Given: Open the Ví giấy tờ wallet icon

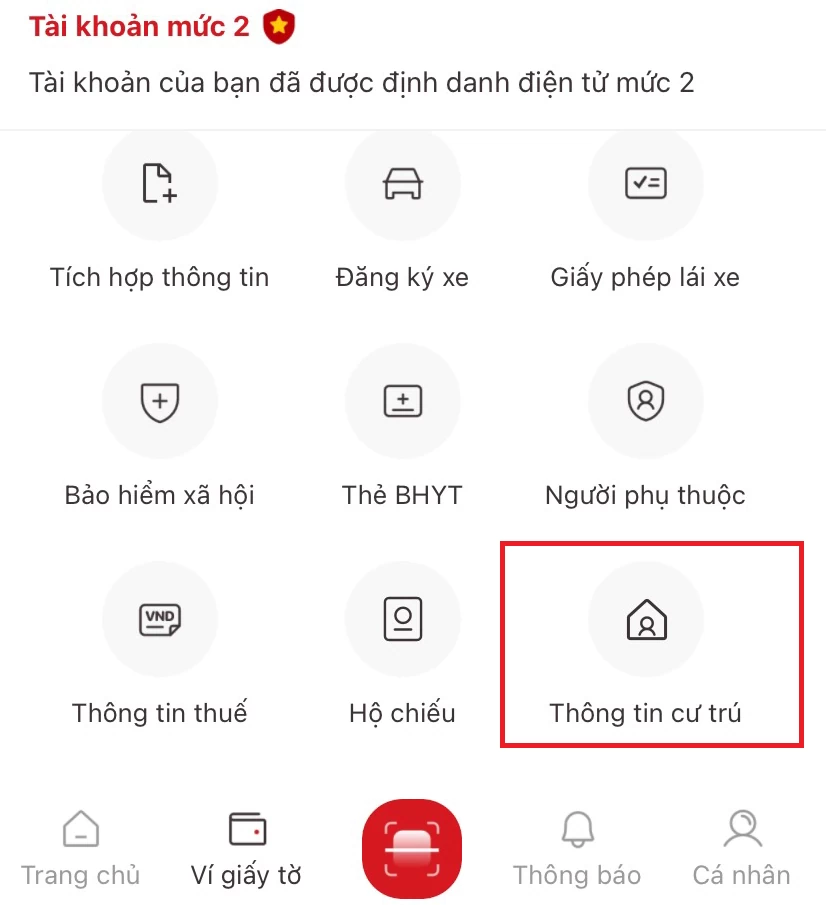Looking at the screenshot, I should (x=245, y=828).
